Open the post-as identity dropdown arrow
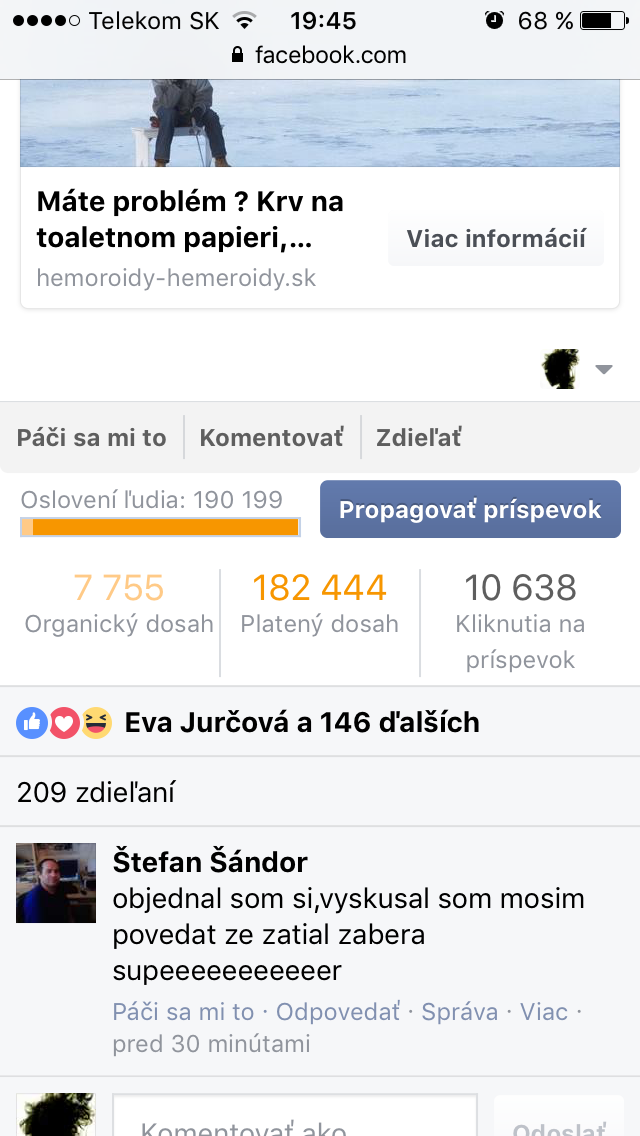Viewport: 640px width, 1136px height. coord(602,369)
